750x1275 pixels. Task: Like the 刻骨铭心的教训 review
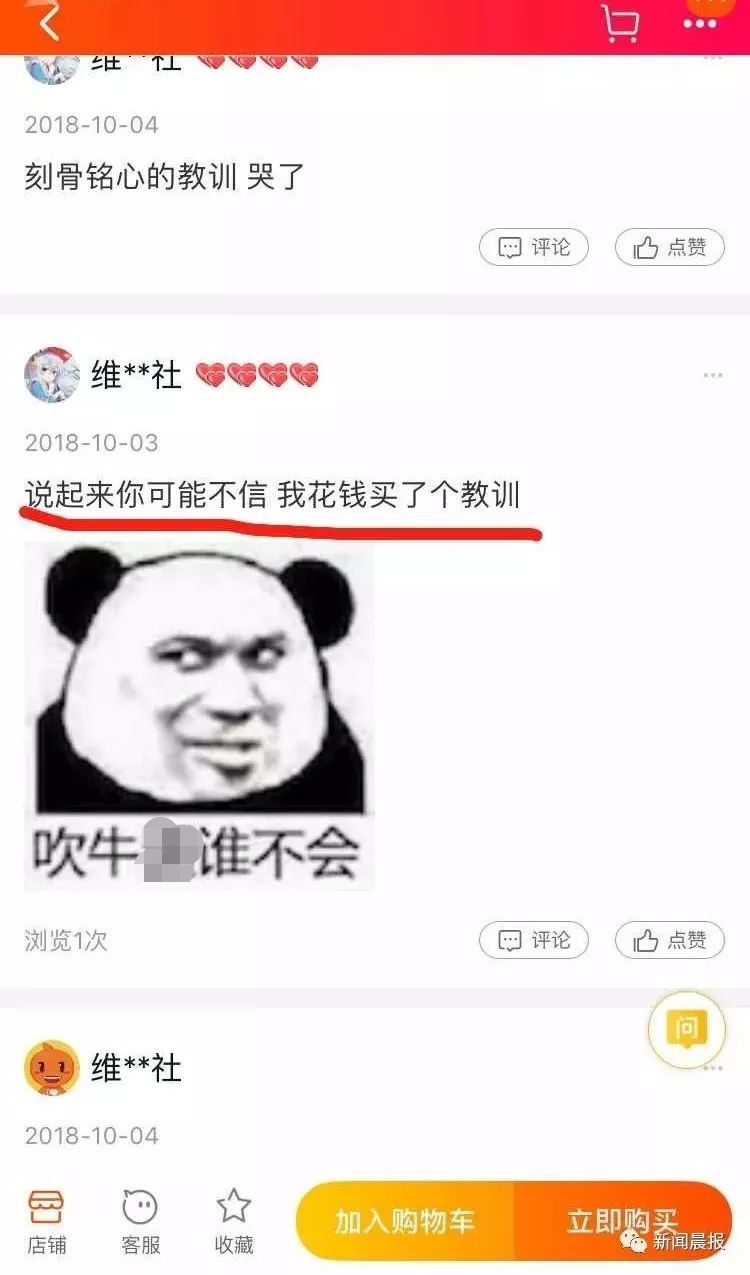pos(669,247)
